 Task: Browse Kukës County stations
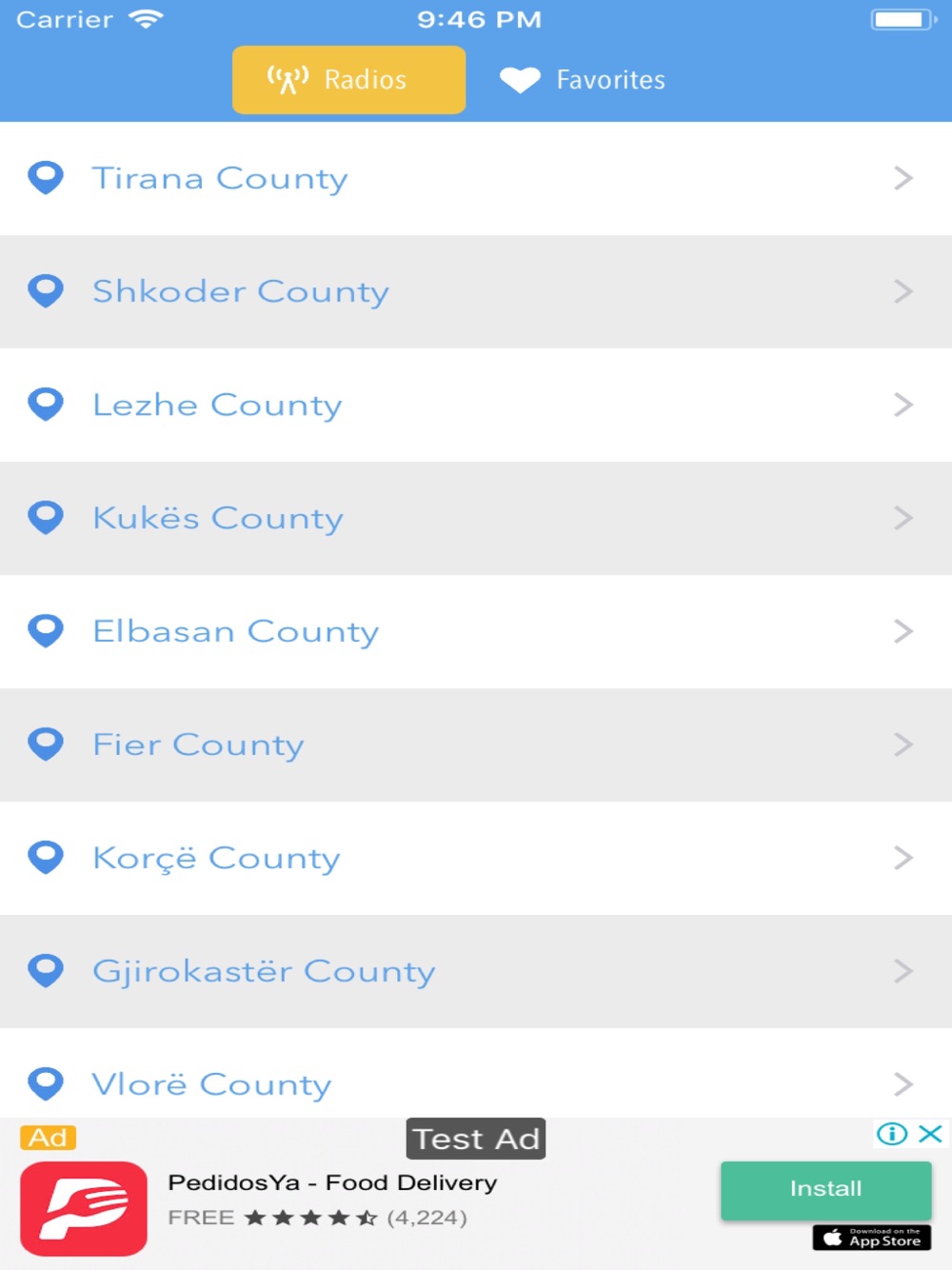point(475,518)
